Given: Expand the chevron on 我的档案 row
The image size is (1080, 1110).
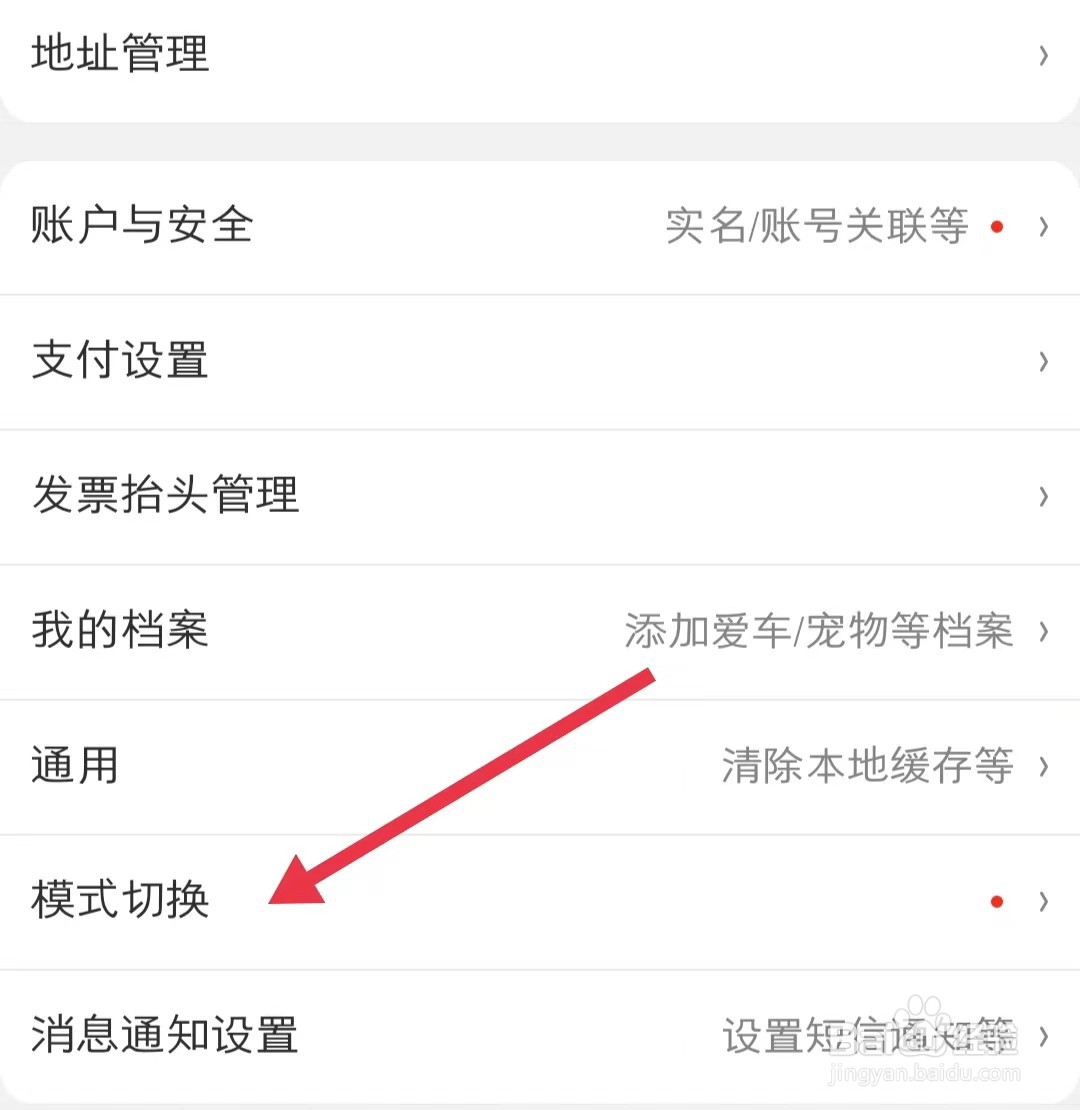Looking at the screenshot, I should pos(1043,632).
